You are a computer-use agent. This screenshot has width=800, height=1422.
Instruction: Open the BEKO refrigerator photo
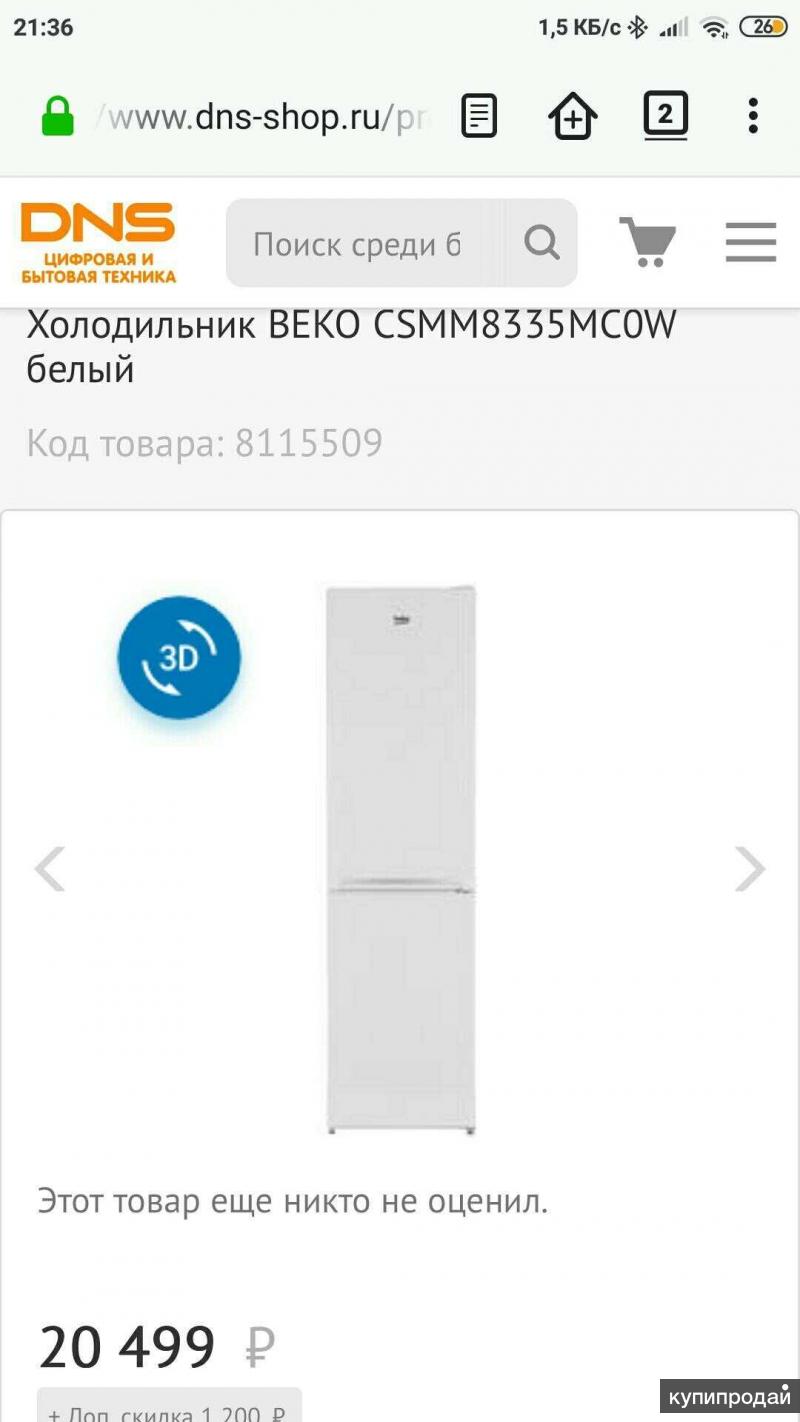(x=400, y=858)
